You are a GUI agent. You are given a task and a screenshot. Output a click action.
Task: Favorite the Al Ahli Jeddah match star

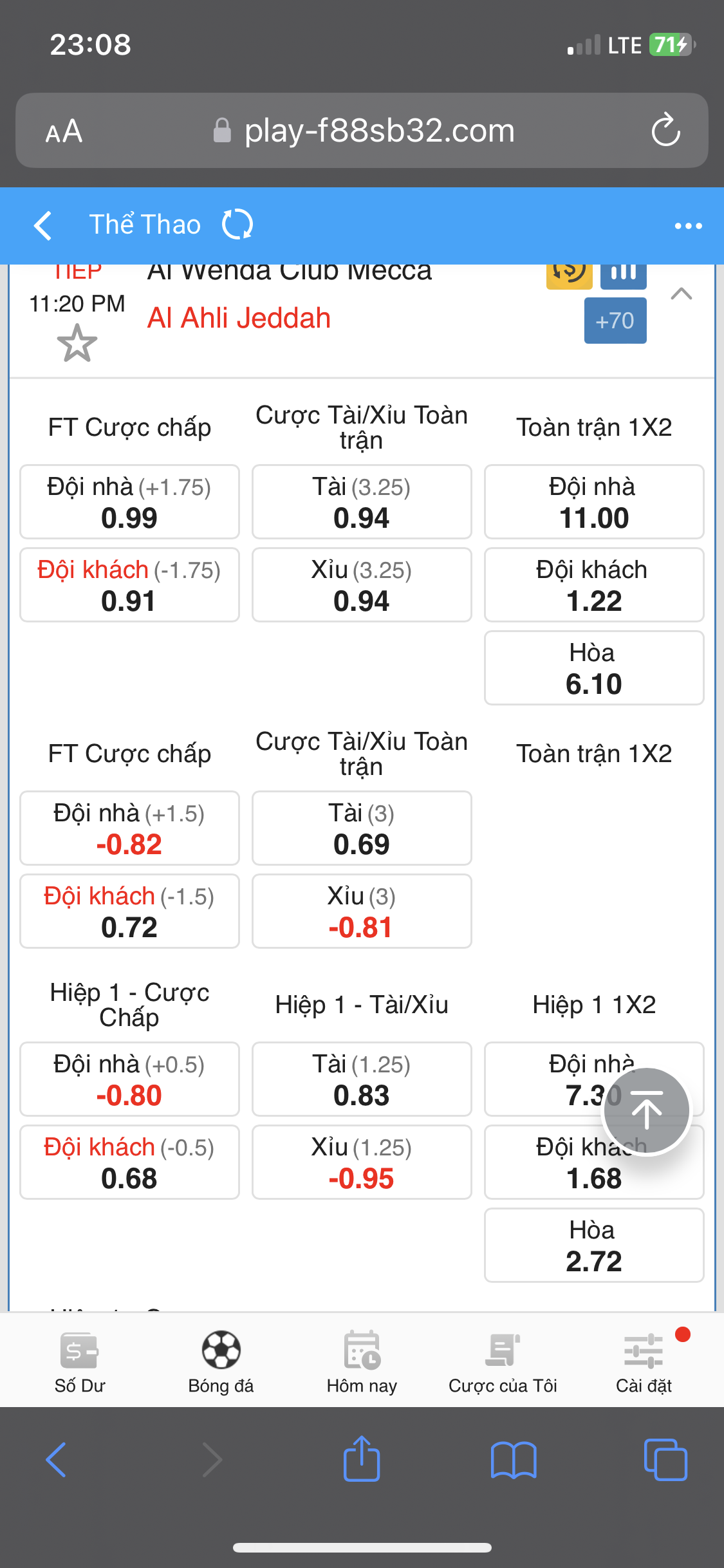[x=77, y=343]
